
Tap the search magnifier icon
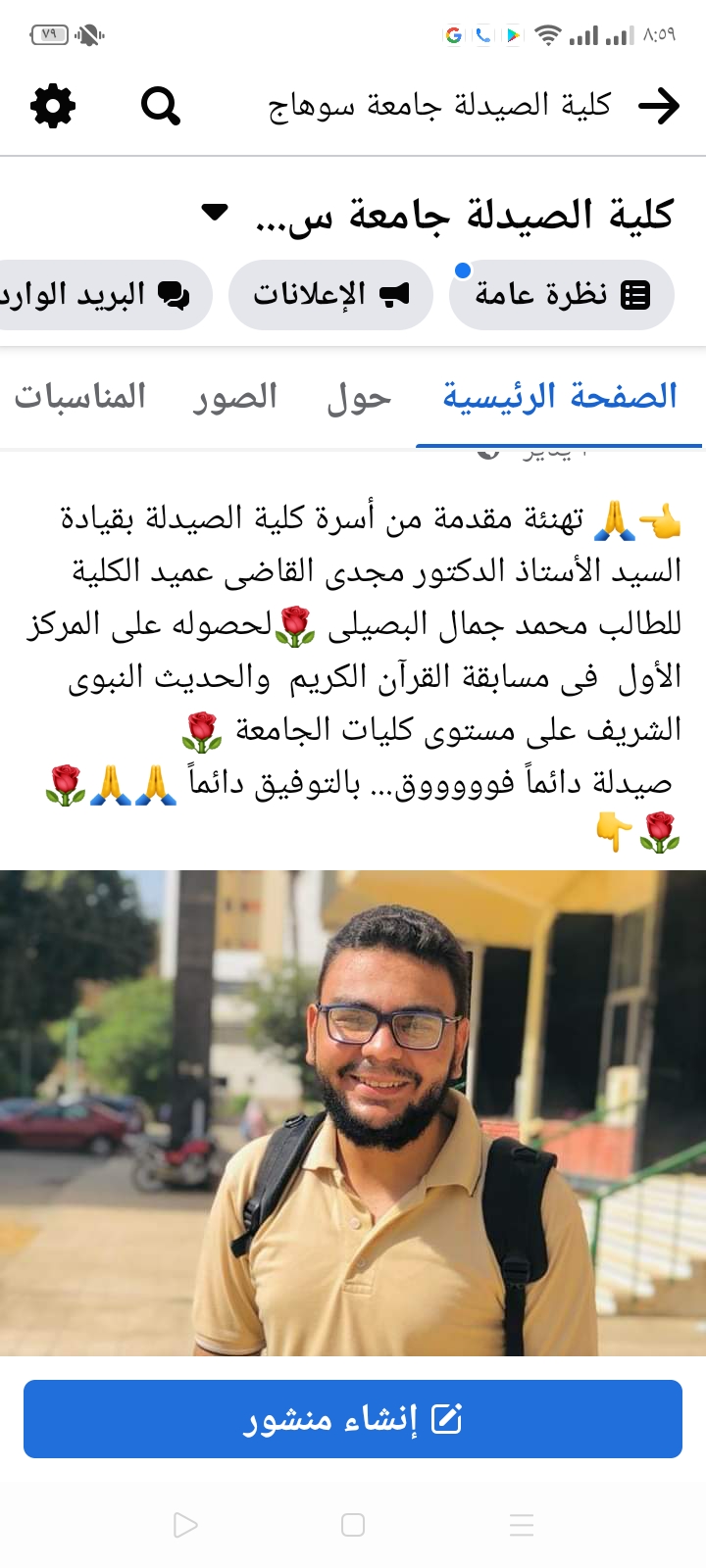(x=160, y=108)
